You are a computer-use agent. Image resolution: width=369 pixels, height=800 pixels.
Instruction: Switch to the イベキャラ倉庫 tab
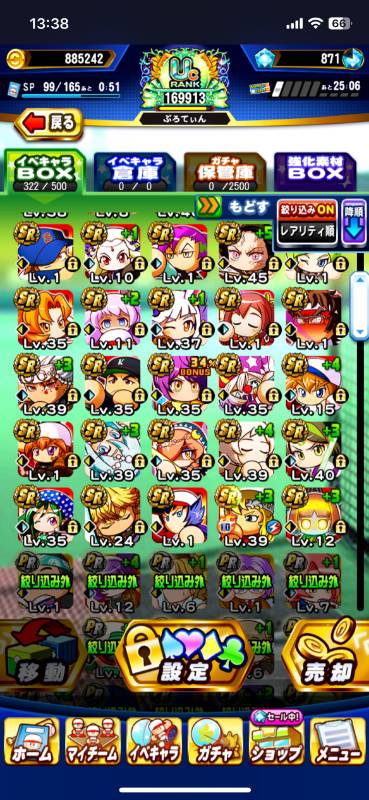coord(135,172)
